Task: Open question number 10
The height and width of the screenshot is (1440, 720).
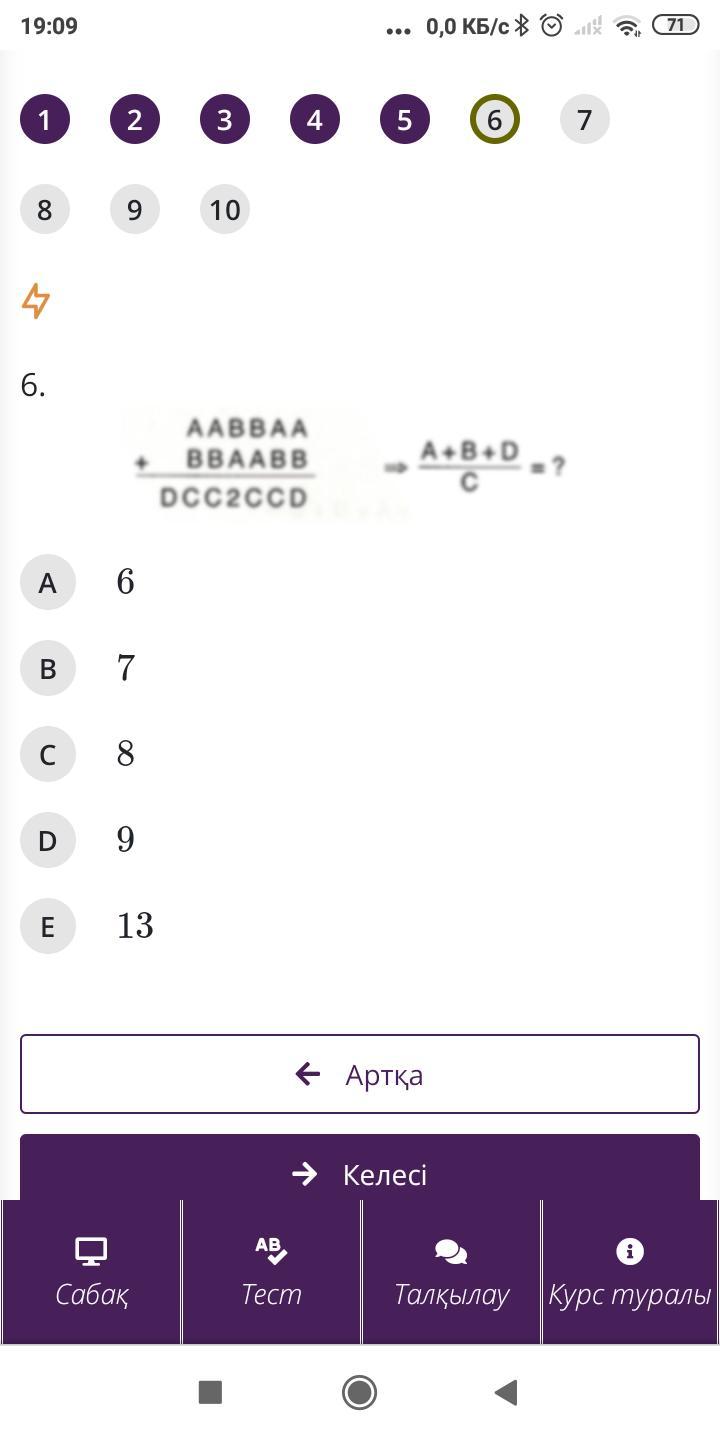Action: click(225, 210)
